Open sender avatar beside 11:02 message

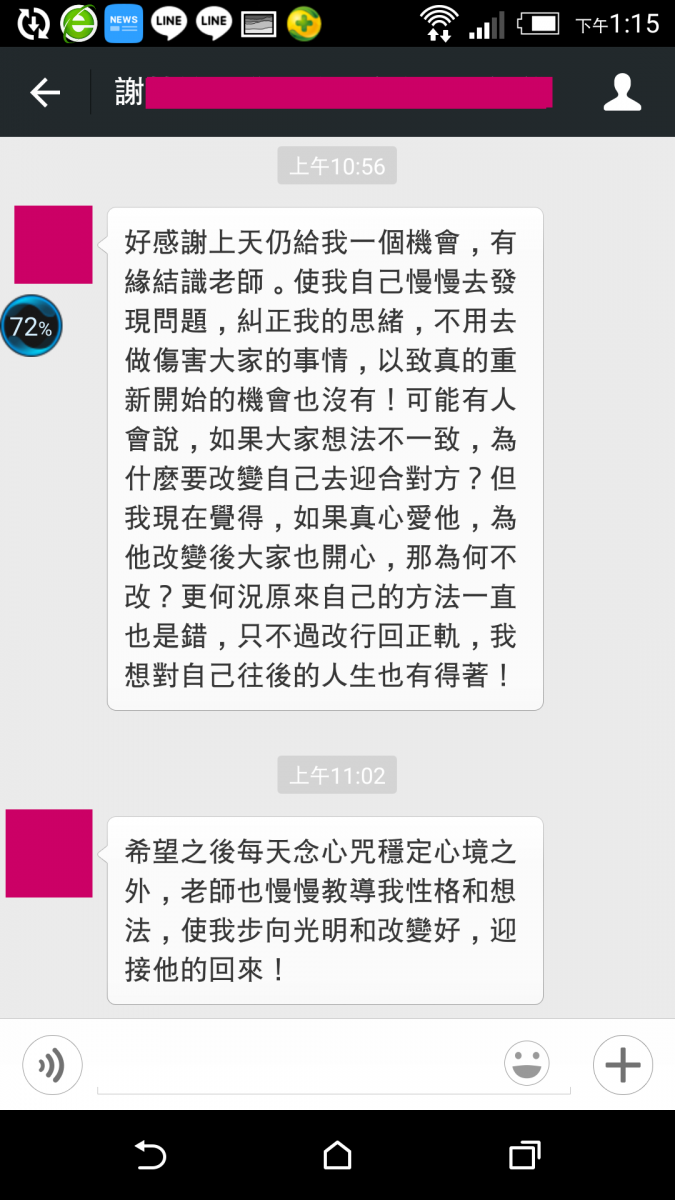49,853
